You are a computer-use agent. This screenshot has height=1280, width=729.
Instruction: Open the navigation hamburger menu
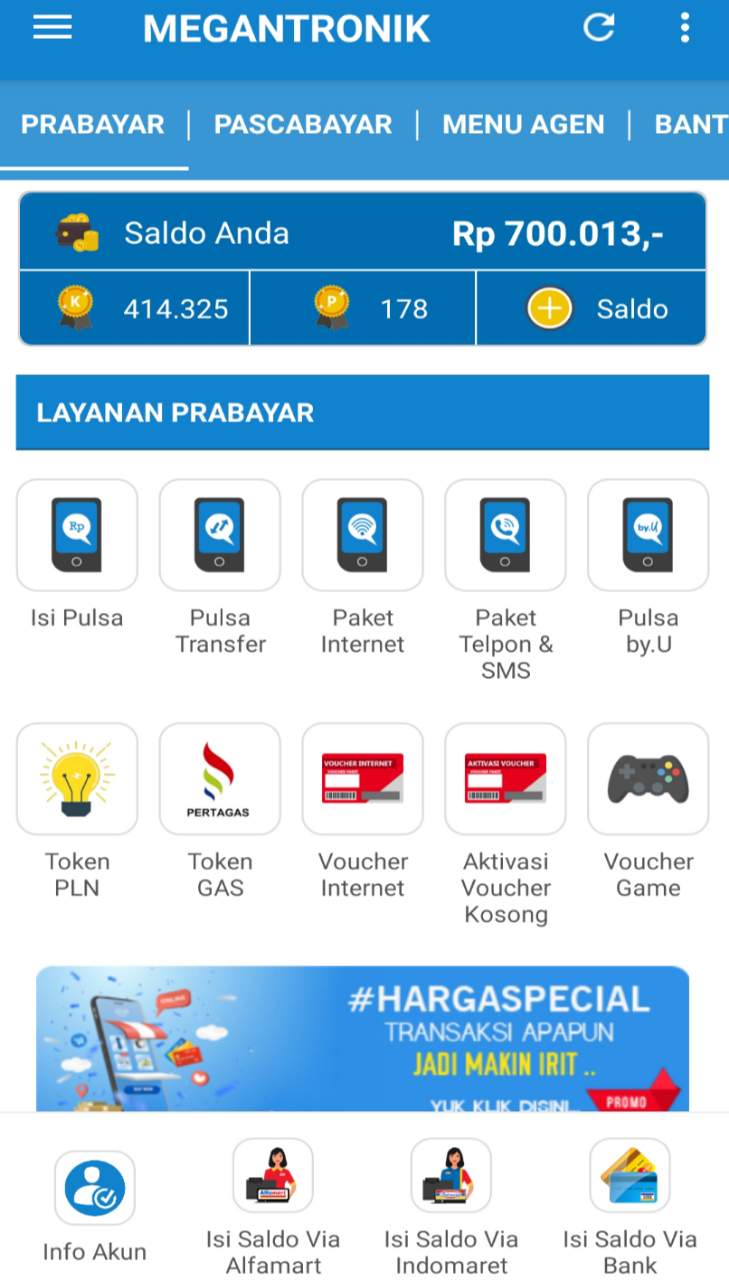(51, 28)
